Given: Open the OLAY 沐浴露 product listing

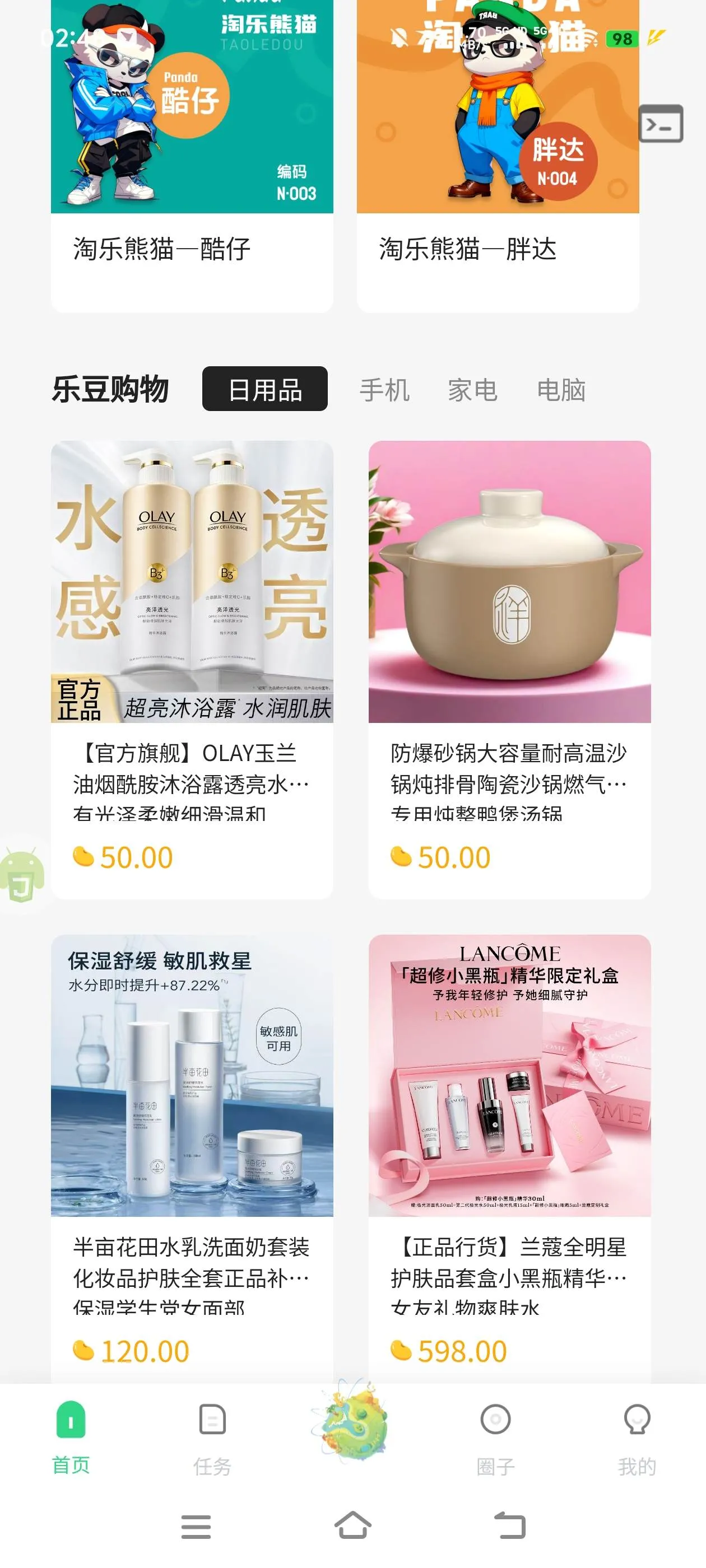Looking at the screenshot, I should [x=192, y=584].
